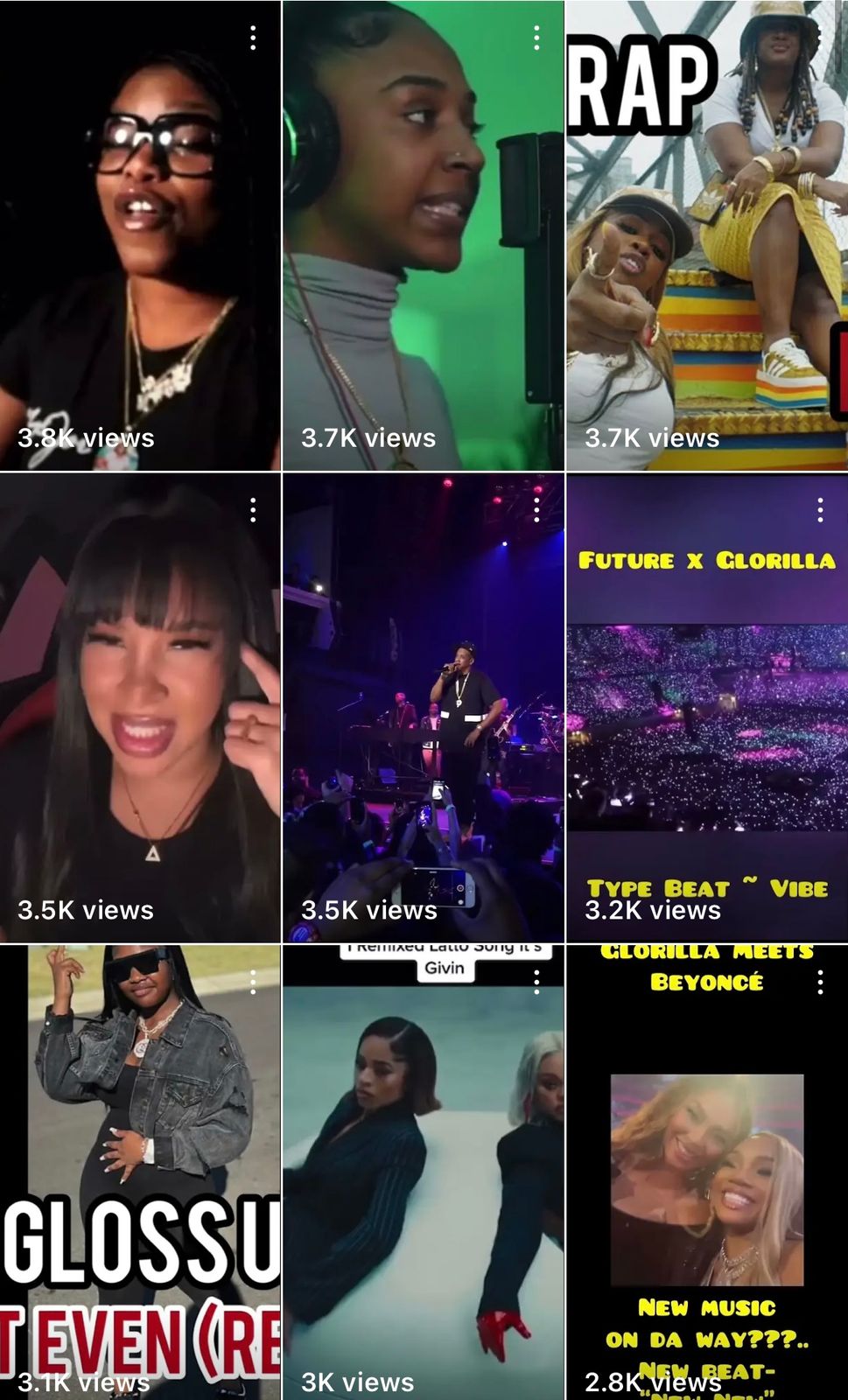The width and height of the screenshot is (848, 1400).
Task: Open the green-screen studio video tile
Action: (x=424, y=235)
